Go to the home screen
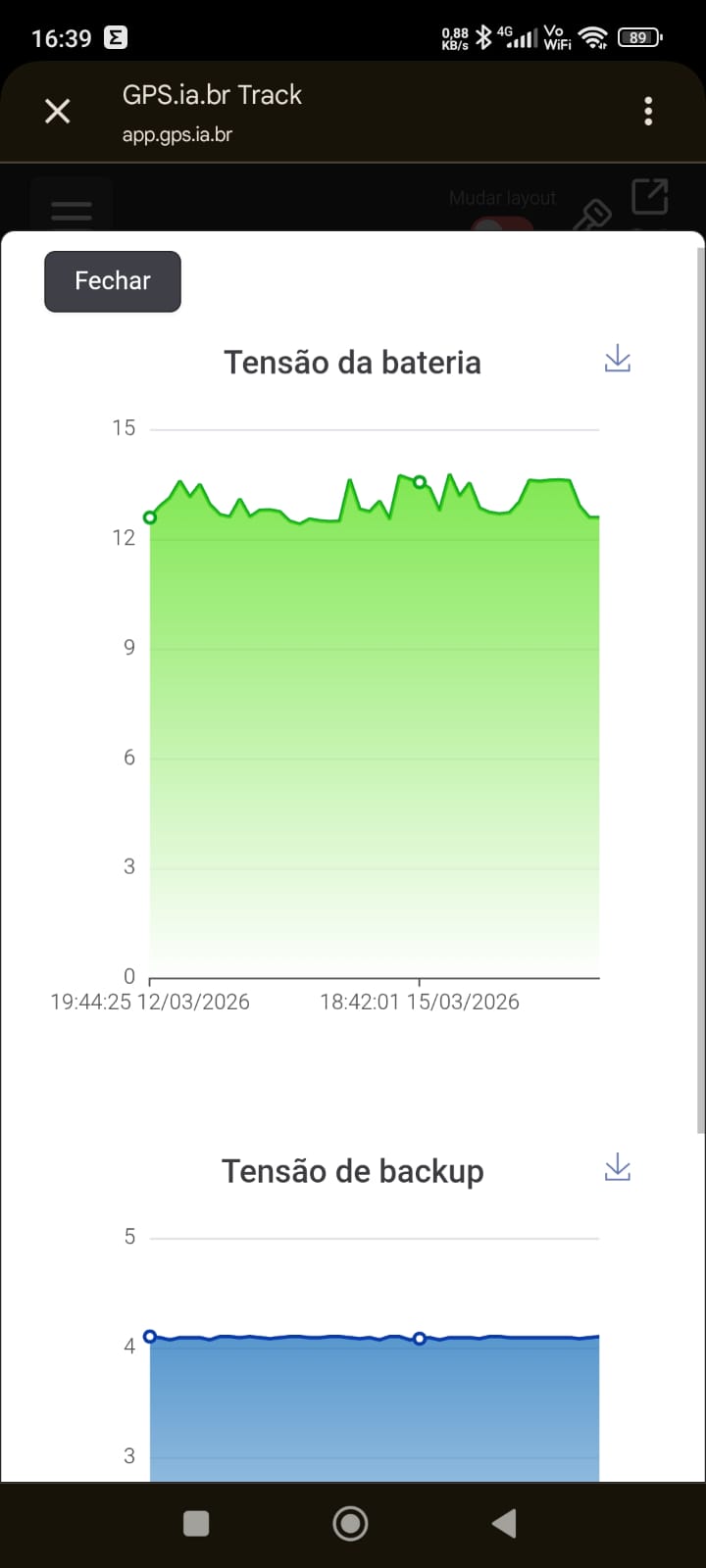This screenshot has height=1568, width=706. click(x=351, y=1523)
